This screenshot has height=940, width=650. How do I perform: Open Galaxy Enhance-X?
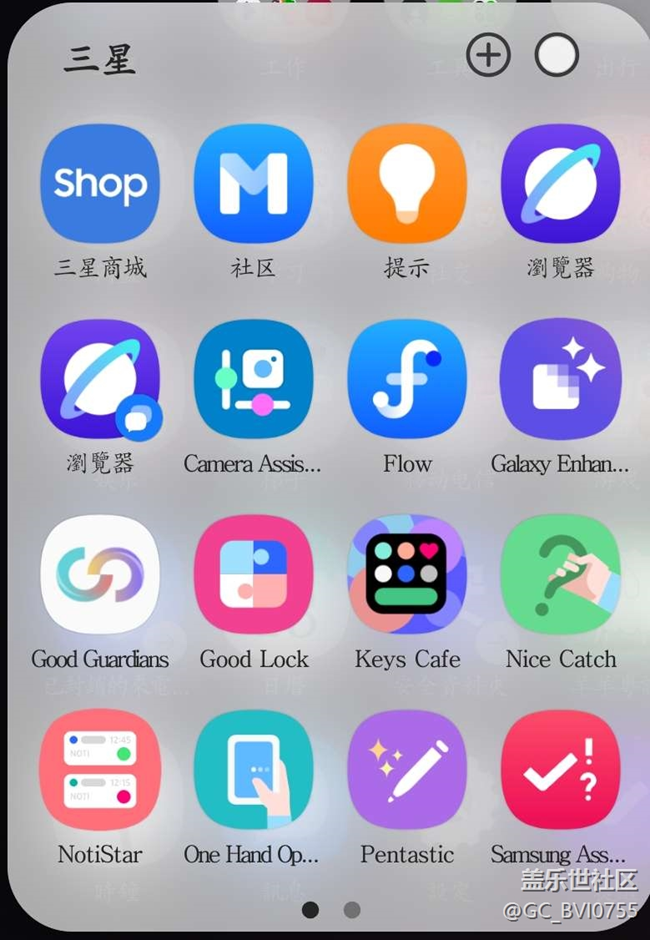(560, 380)
